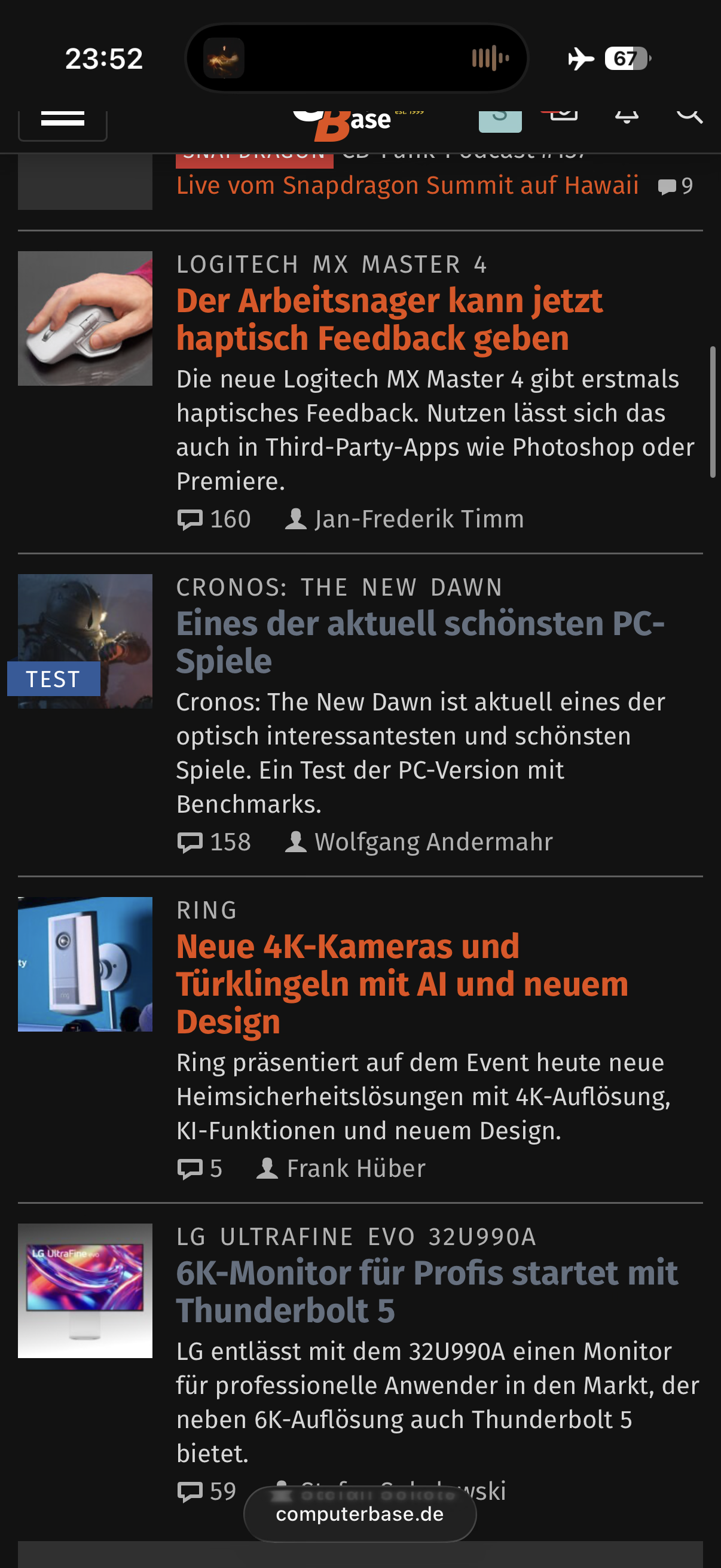Tap the Ring camera thumbnail
The image size is (721, 1568).
coord(85,963)
